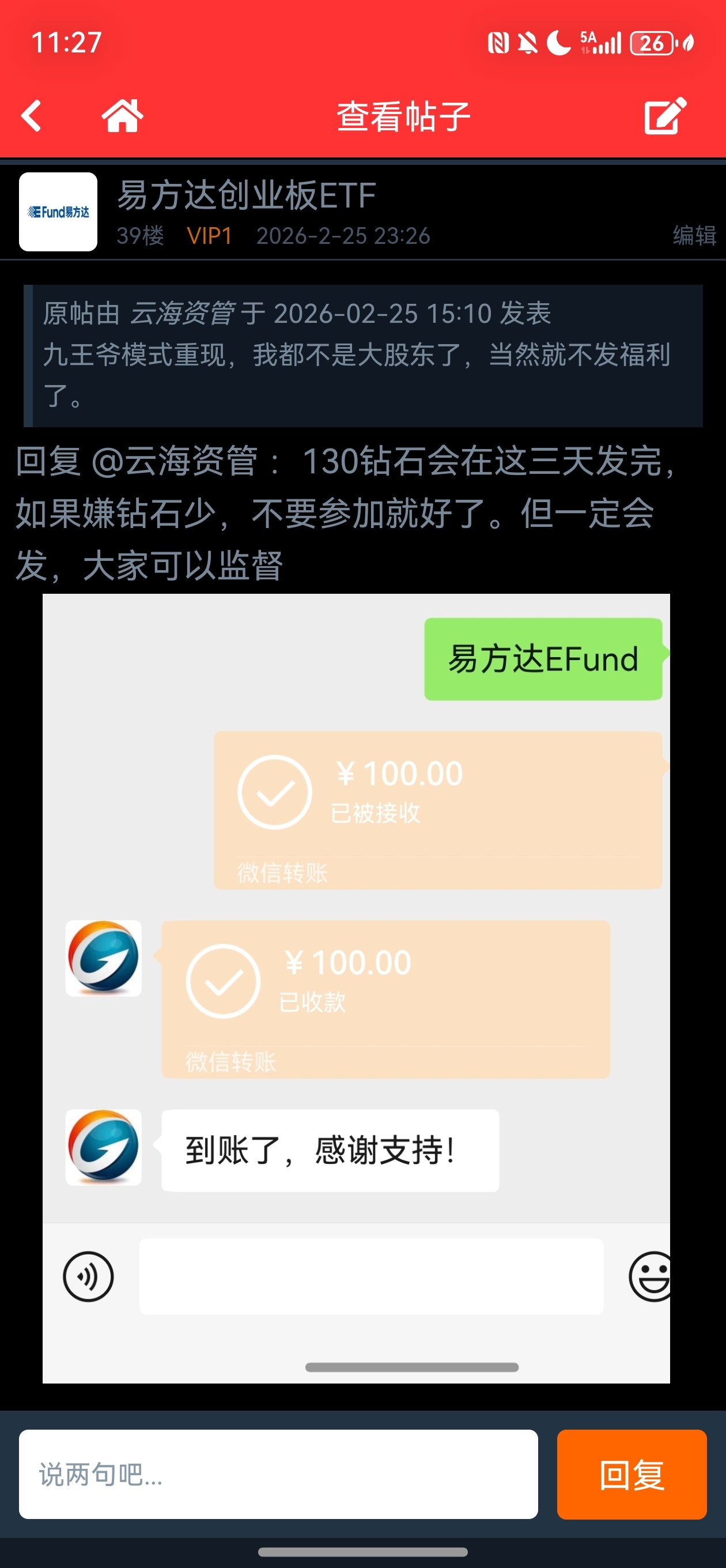Image resolution: width=726 pixels, height=1568 pixels.
Task: Open 易方达创业板ETF user profile by name
Action: (x=247, y=196)
